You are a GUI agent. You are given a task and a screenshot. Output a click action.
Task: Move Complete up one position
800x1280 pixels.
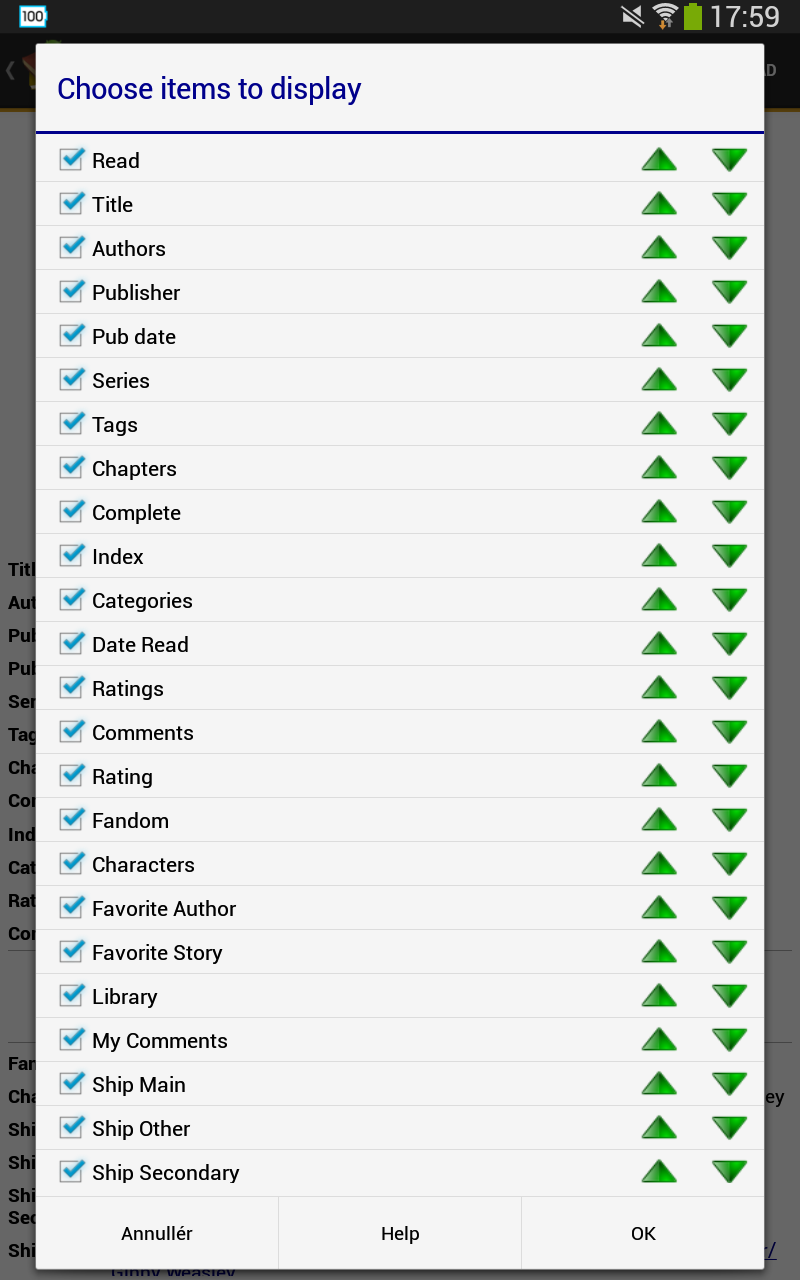point(659,512)
